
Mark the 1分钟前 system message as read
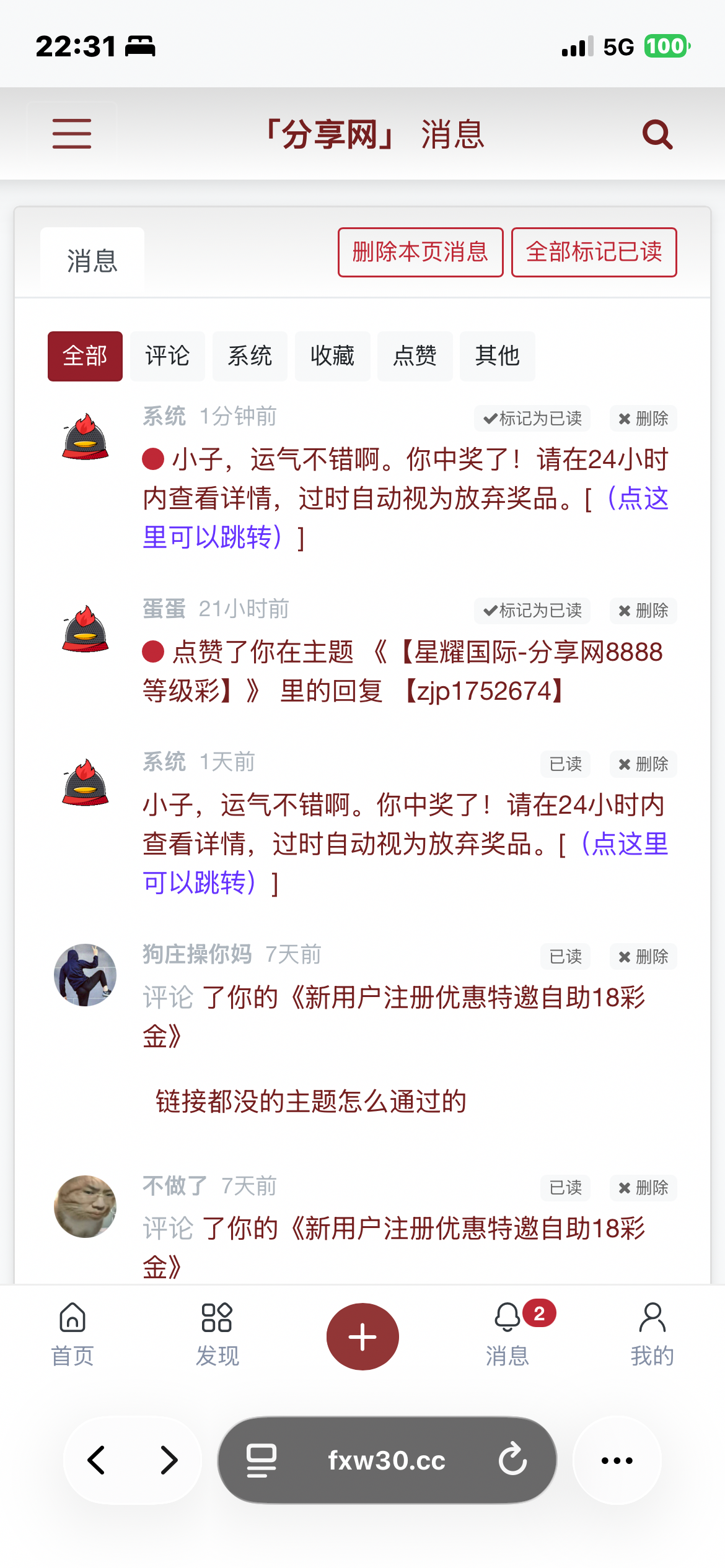tap(532, 419)
